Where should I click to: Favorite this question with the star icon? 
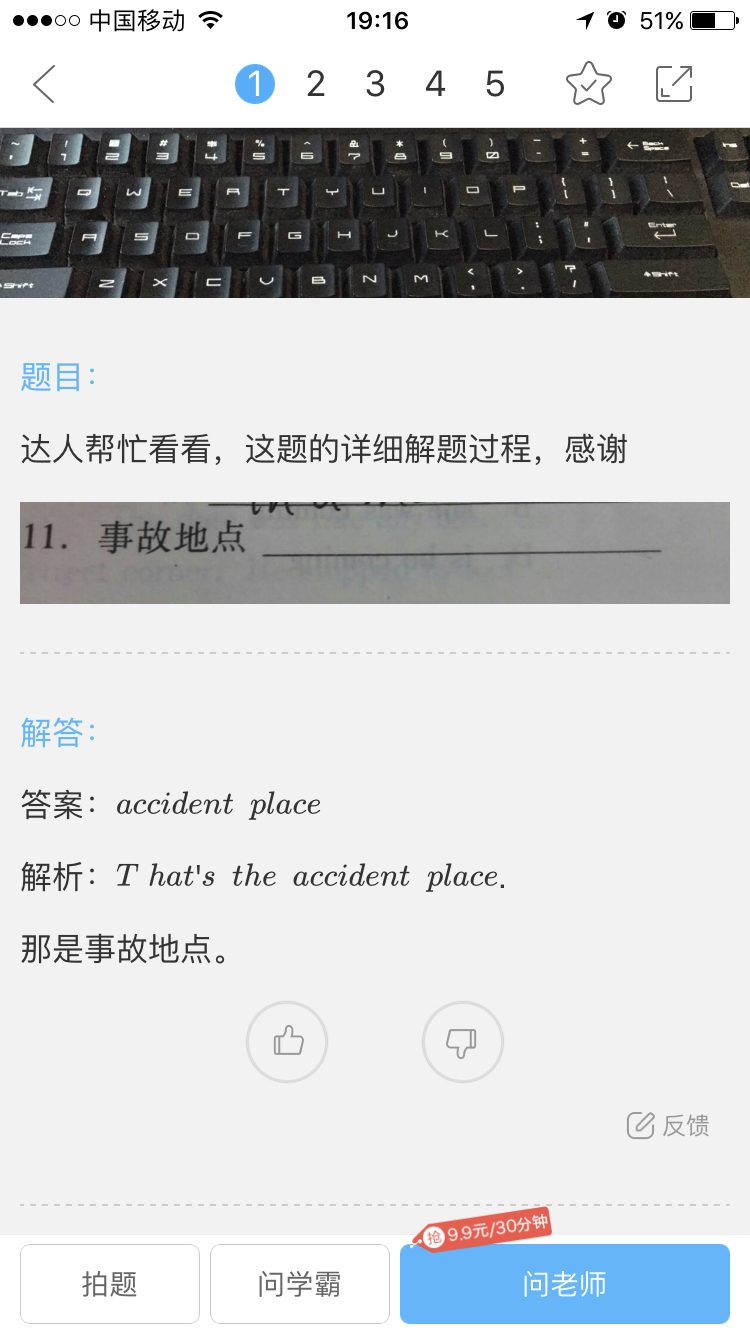point(589,84)
